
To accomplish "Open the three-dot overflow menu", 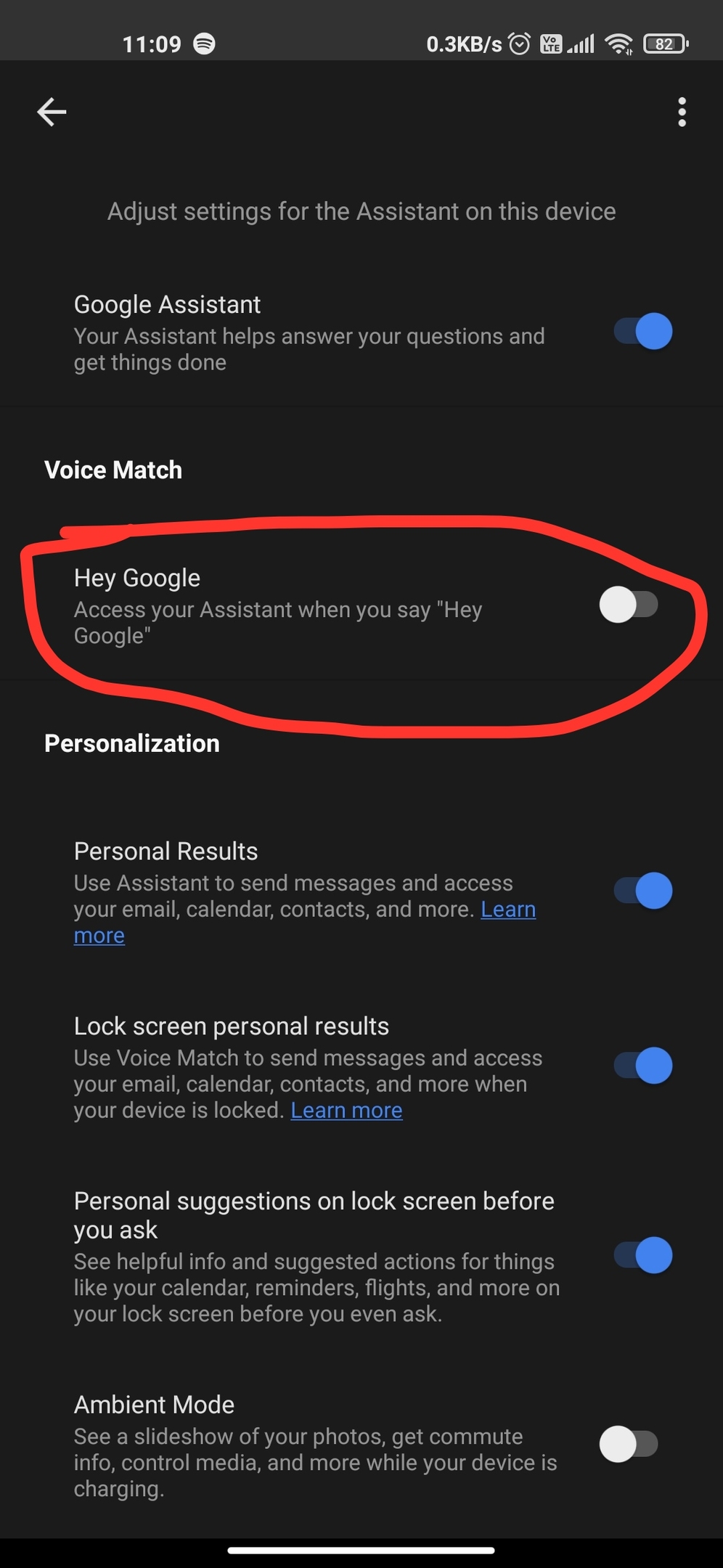I will tap(682, 113).
